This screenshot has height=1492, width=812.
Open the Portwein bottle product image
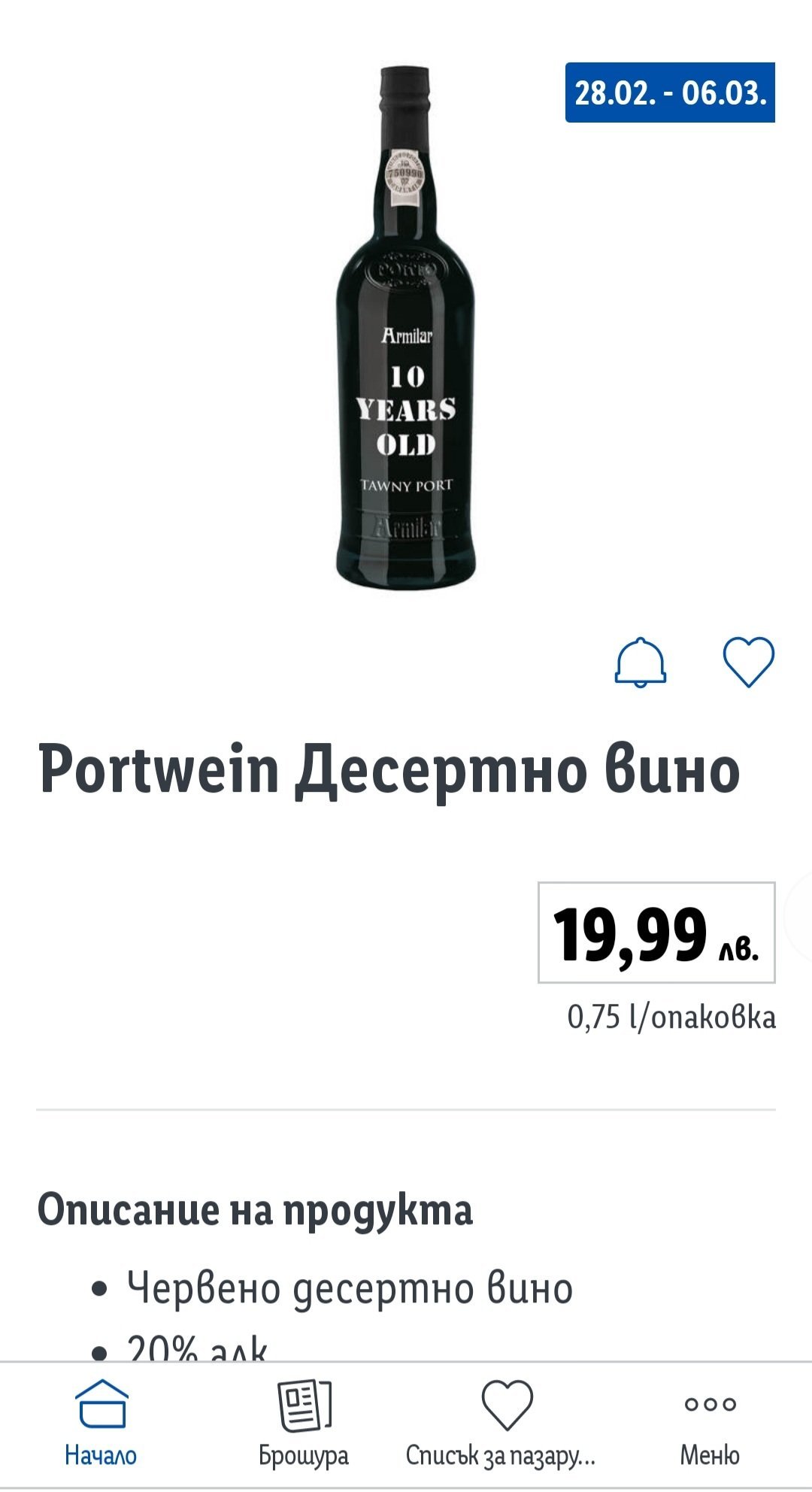(406, 329)
